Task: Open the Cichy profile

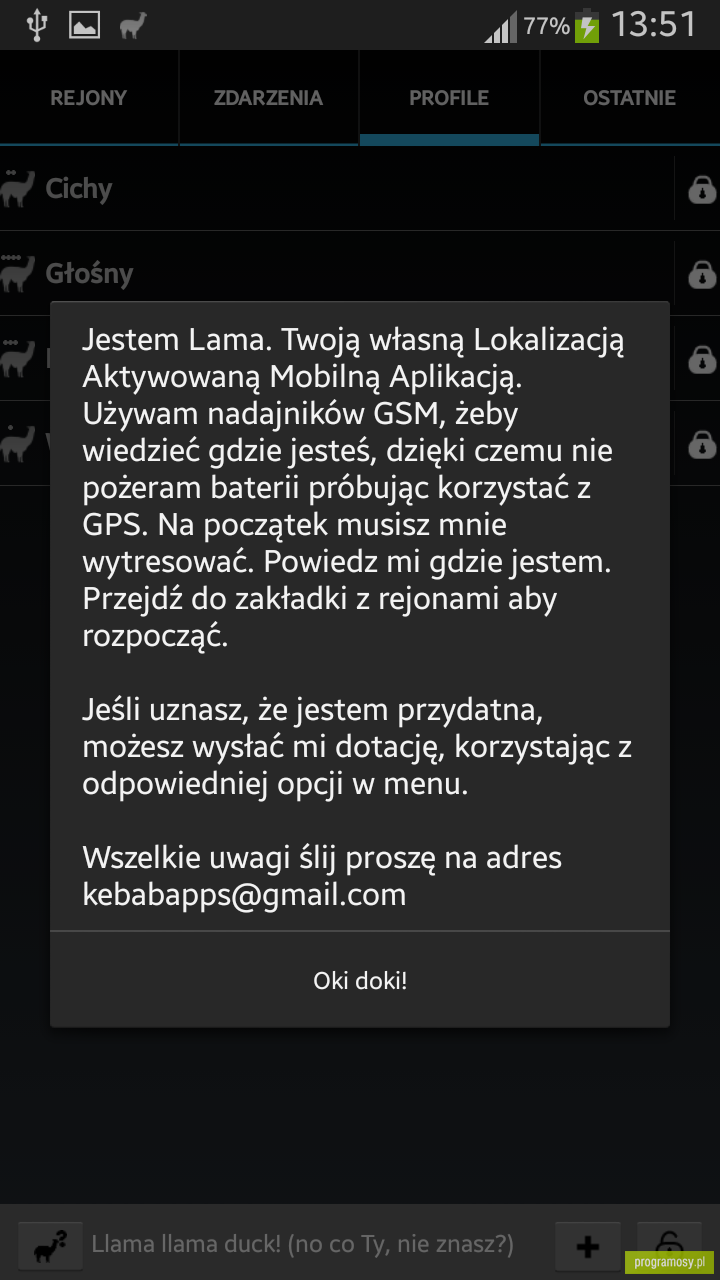Action: pos(337,188)
